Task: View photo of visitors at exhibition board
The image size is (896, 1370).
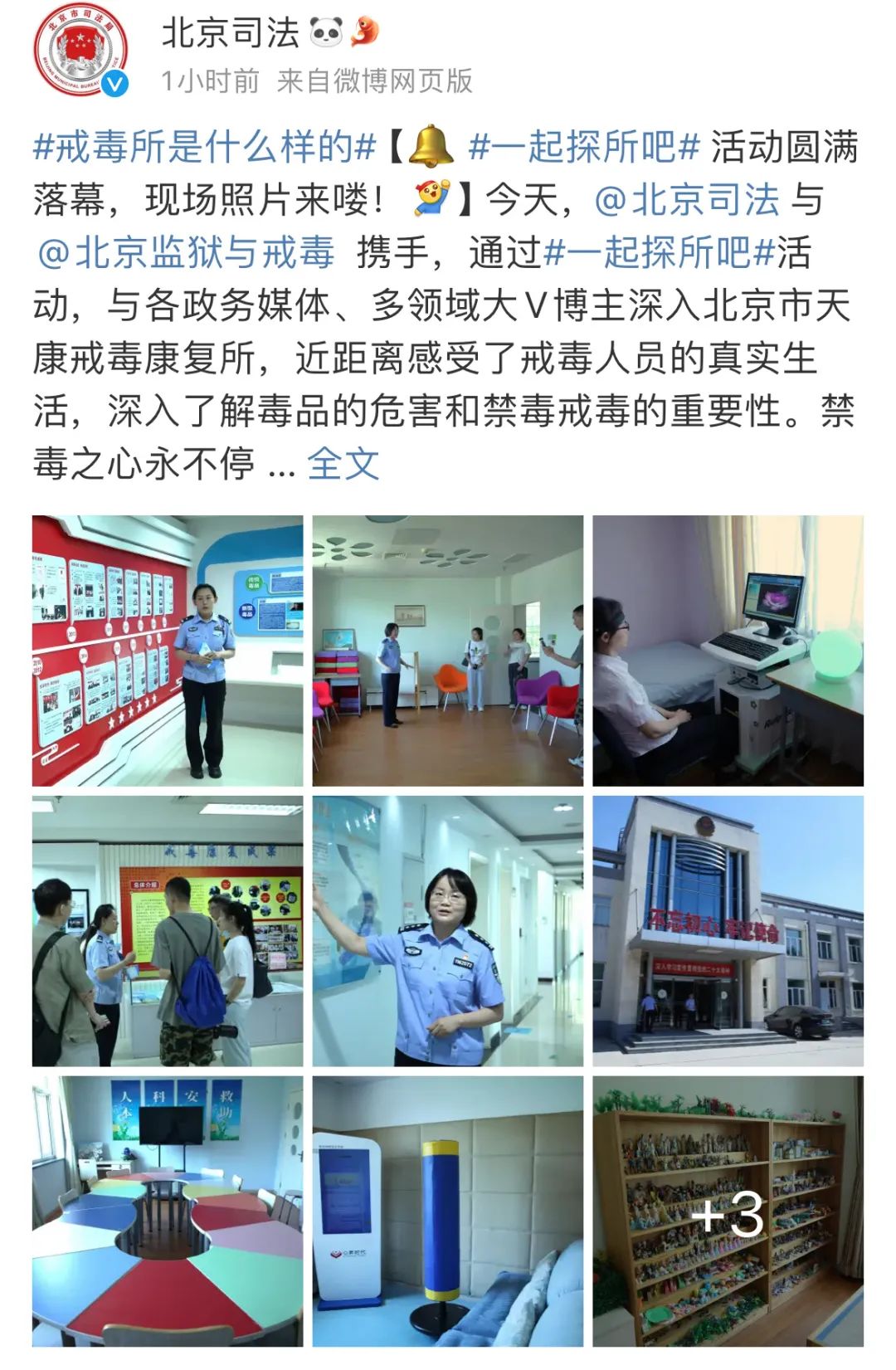Action: point(168,931)
